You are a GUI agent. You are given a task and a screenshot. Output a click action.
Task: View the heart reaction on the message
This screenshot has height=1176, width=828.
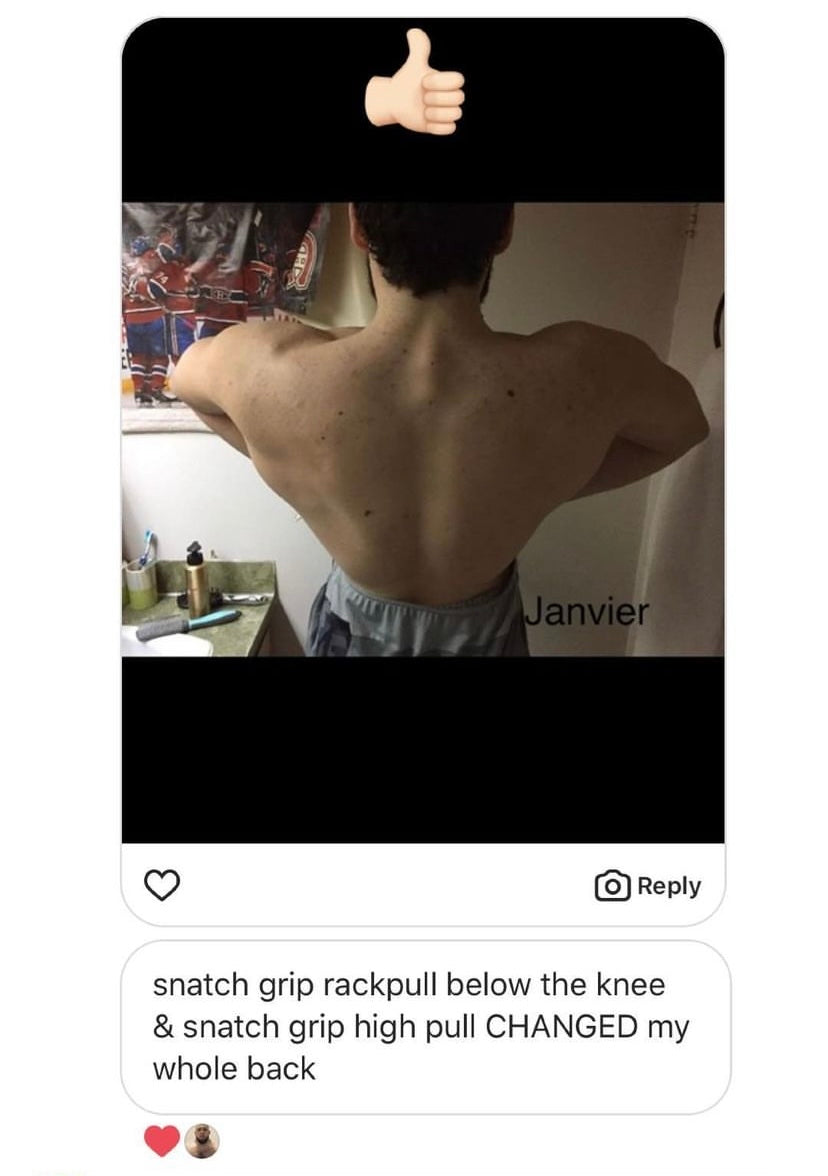[x=163, y=1140]
